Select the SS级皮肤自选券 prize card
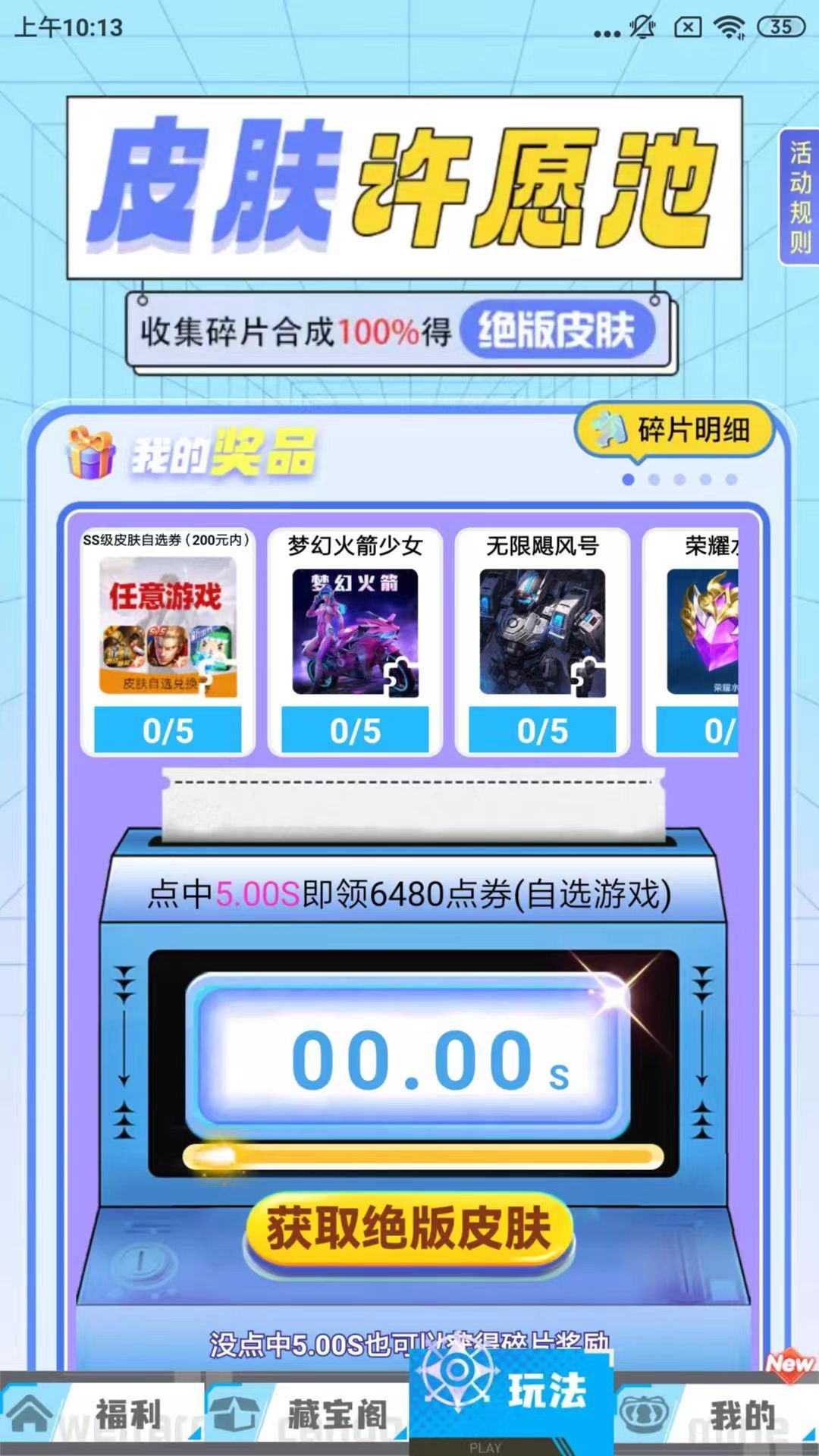Viewport: 819px width, 1456px height. (x=168, y=642)
